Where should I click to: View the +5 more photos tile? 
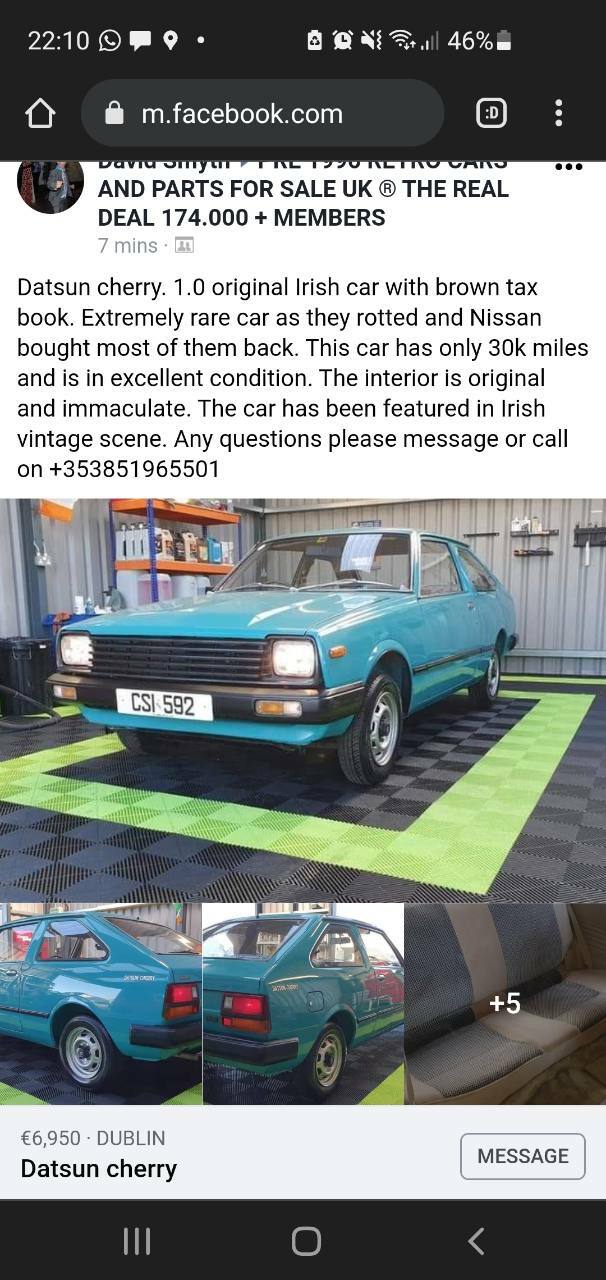coord(505,1004)
